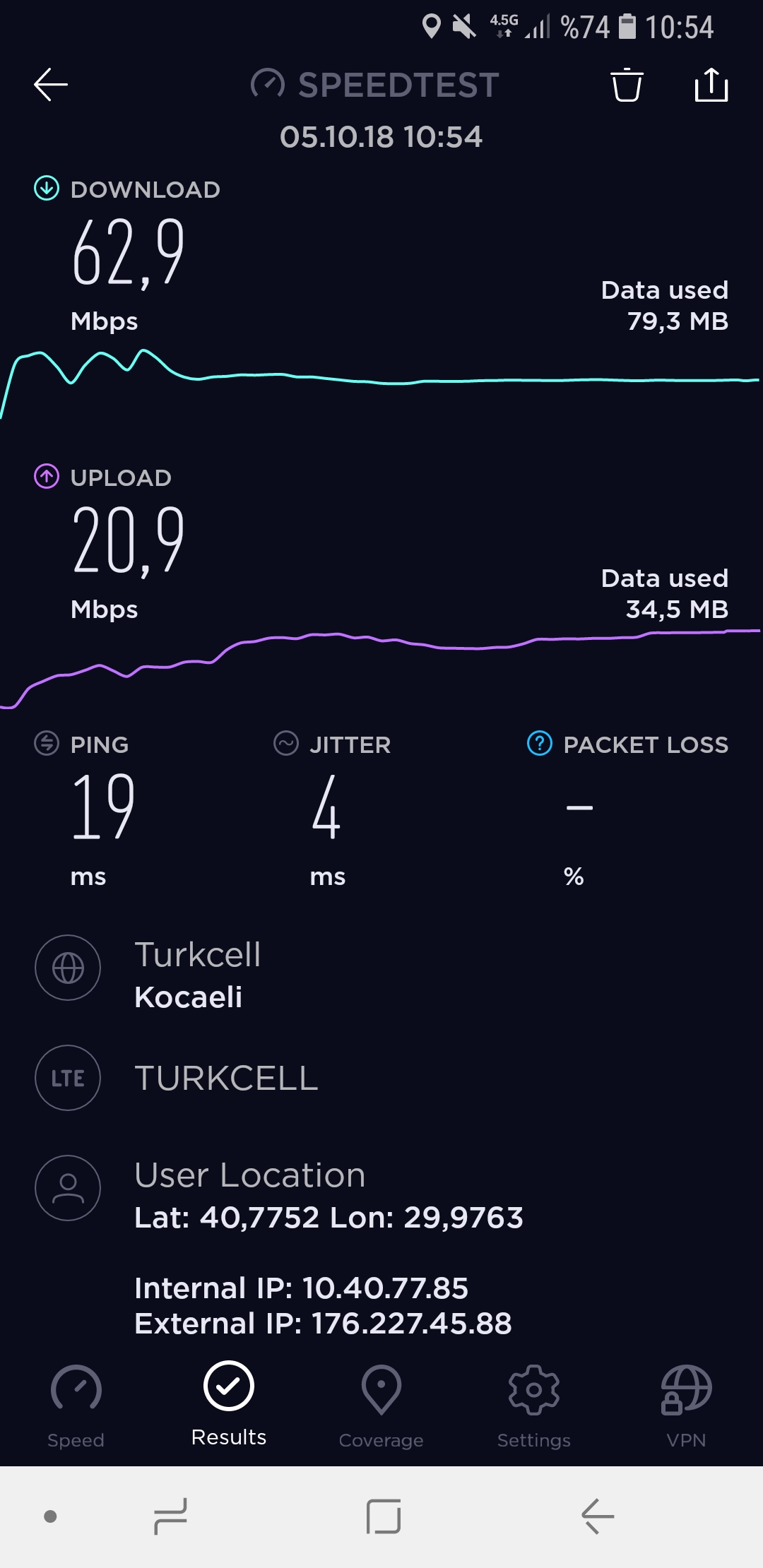The width and height of the screenshot is (763, 1568).
Task: Open the VPN tab
Action: click(686, 1407)
